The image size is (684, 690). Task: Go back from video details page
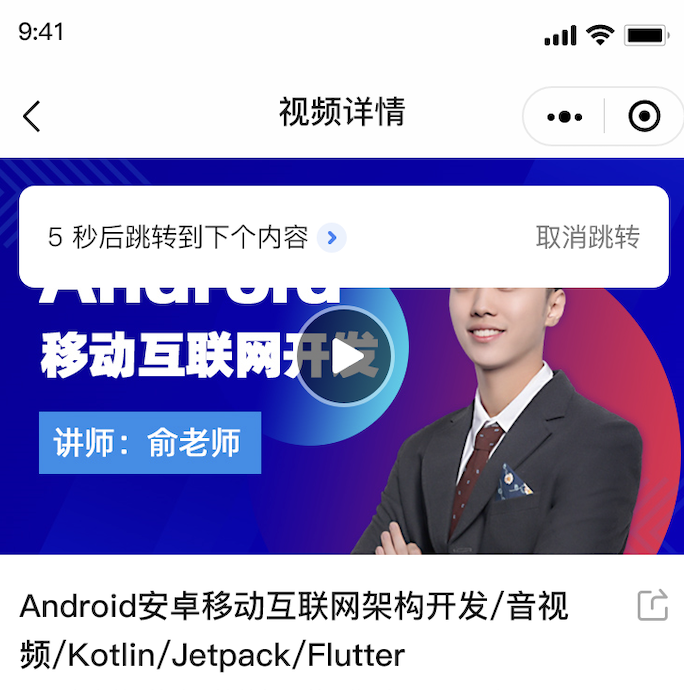tap(32, 116)
